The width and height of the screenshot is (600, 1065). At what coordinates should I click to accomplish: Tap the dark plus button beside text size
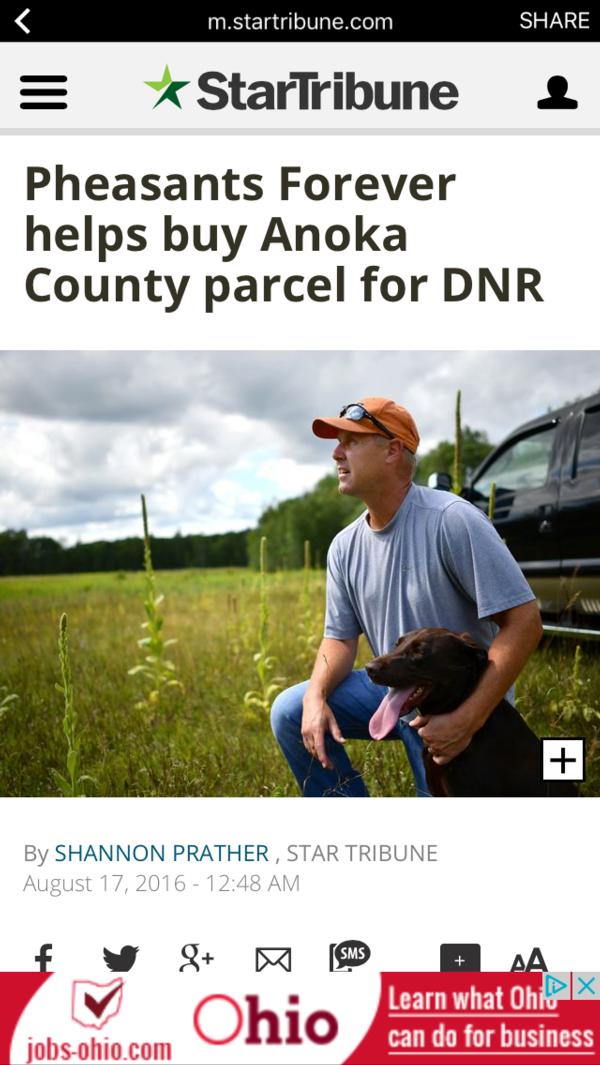[x=460, y=958]
